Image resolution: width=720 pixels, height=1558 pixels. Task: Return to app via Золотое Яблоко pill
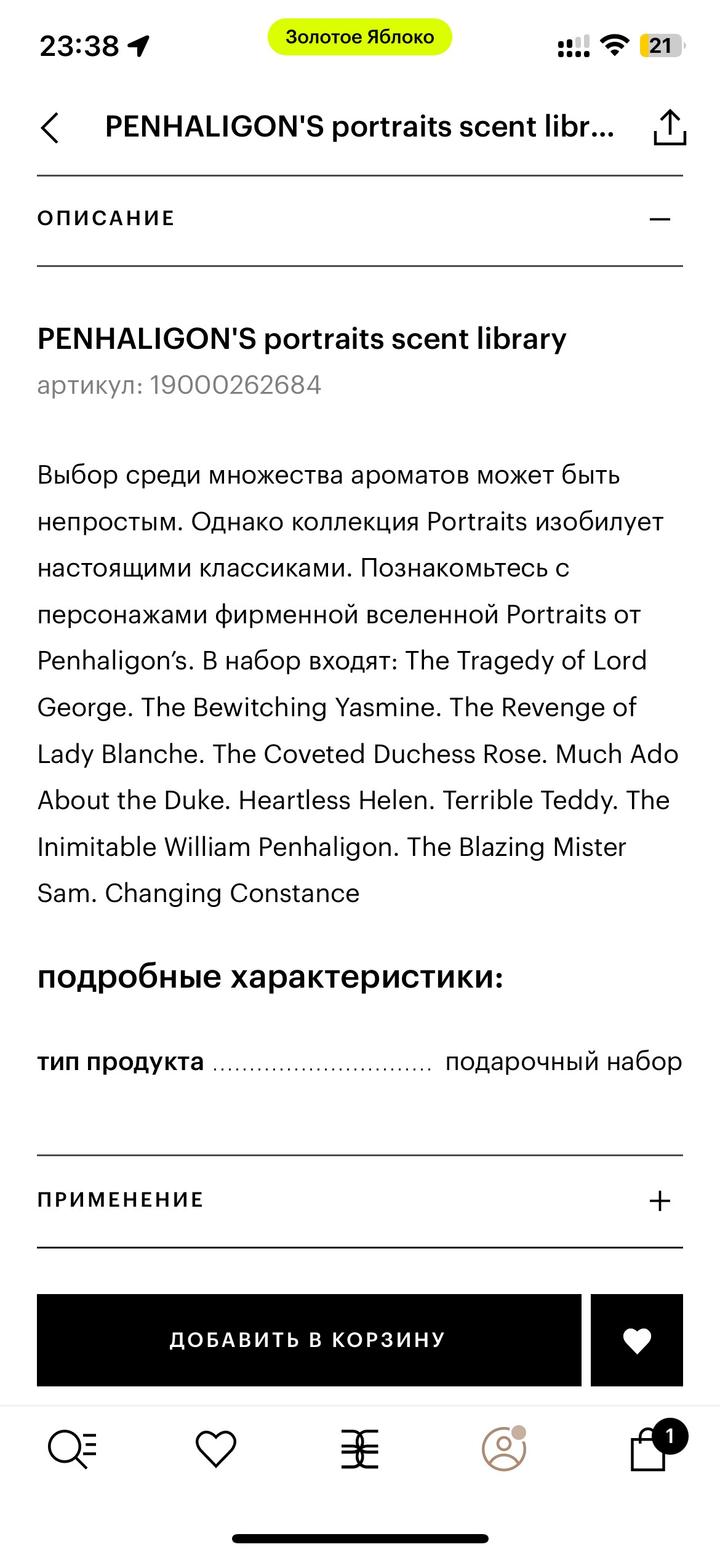pyautogui.click(x=360, y=37)
